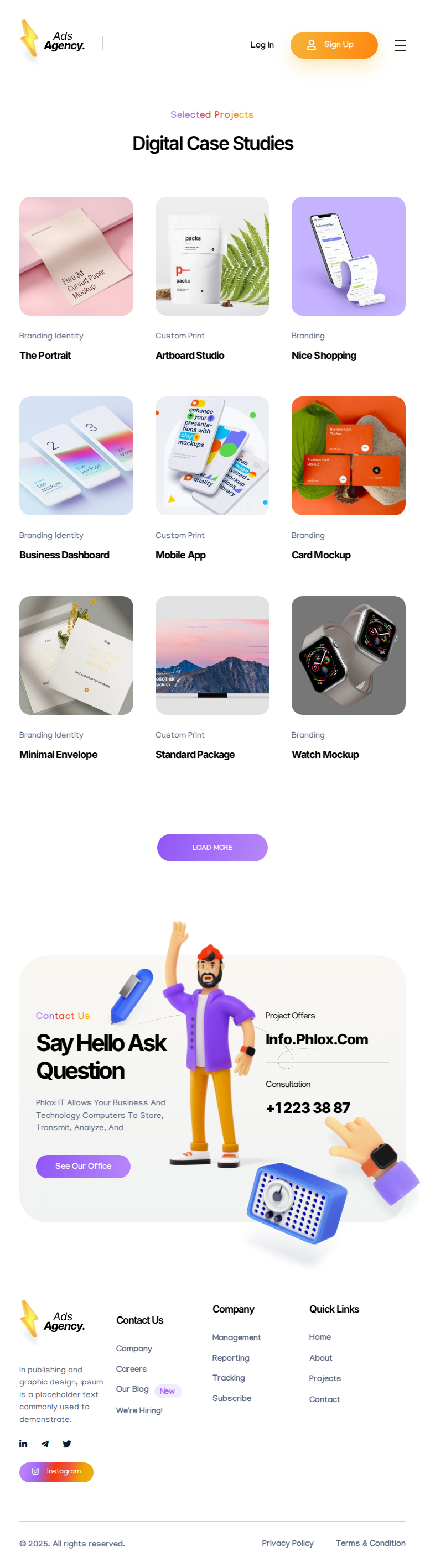The image size is (425, 1568).
Task: Open the Card Mockup project
Action: tap(348, 456)
